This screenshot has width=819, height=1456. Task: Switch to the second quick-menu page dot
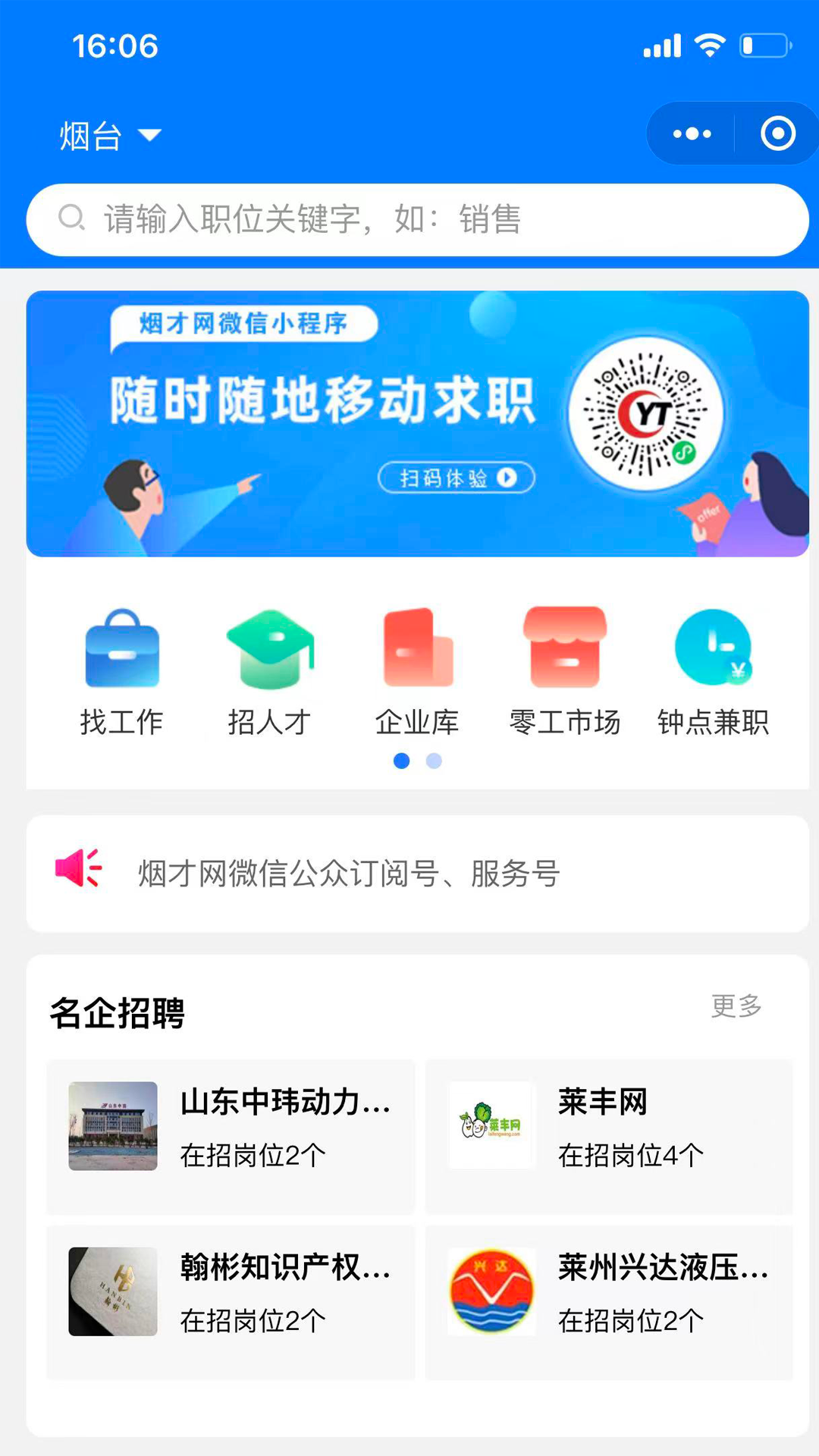(433, 761)
